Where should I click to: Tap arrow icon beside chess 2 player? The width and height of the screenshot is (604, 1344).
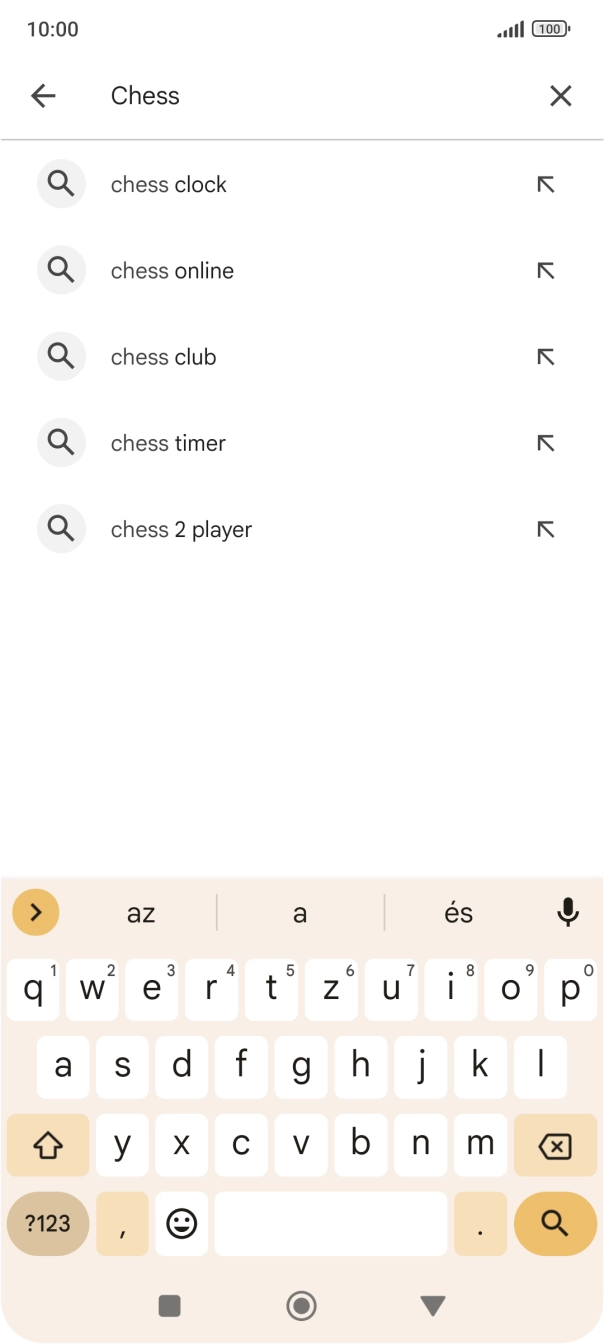[545, 529]
